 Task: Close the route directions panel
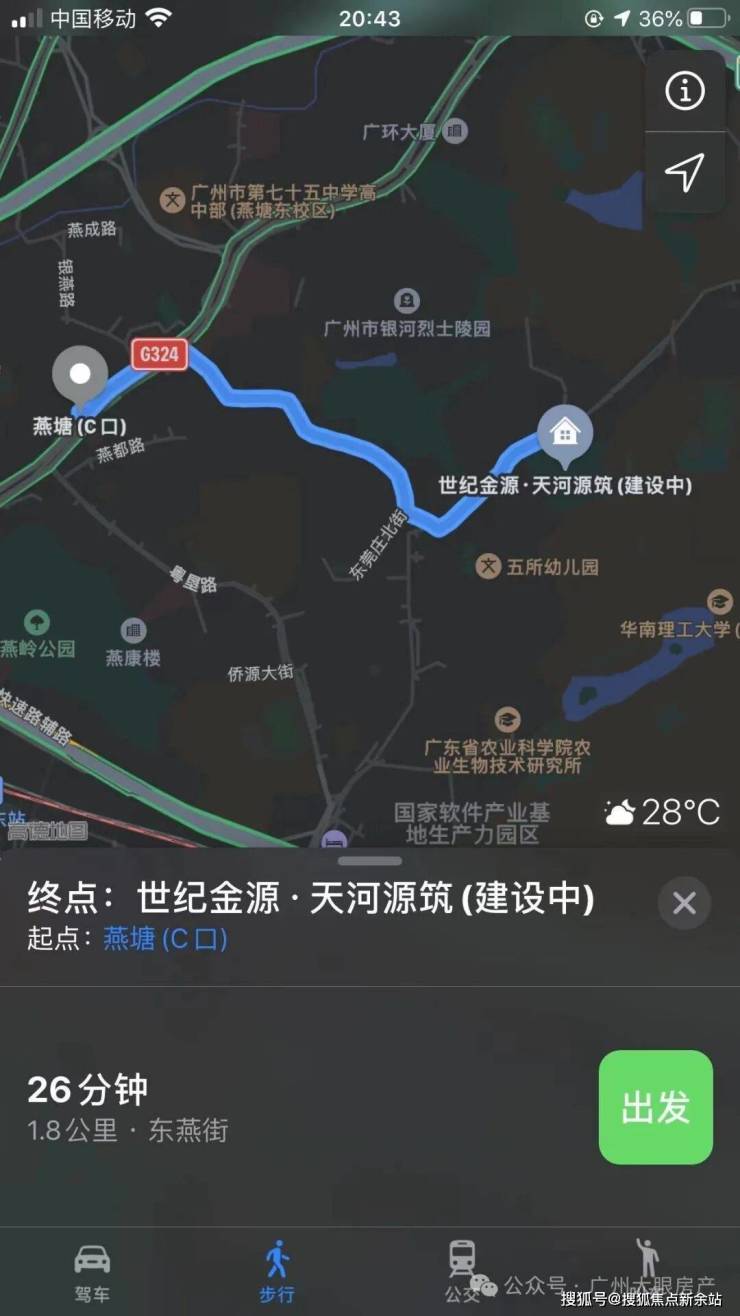click(684, 904)
